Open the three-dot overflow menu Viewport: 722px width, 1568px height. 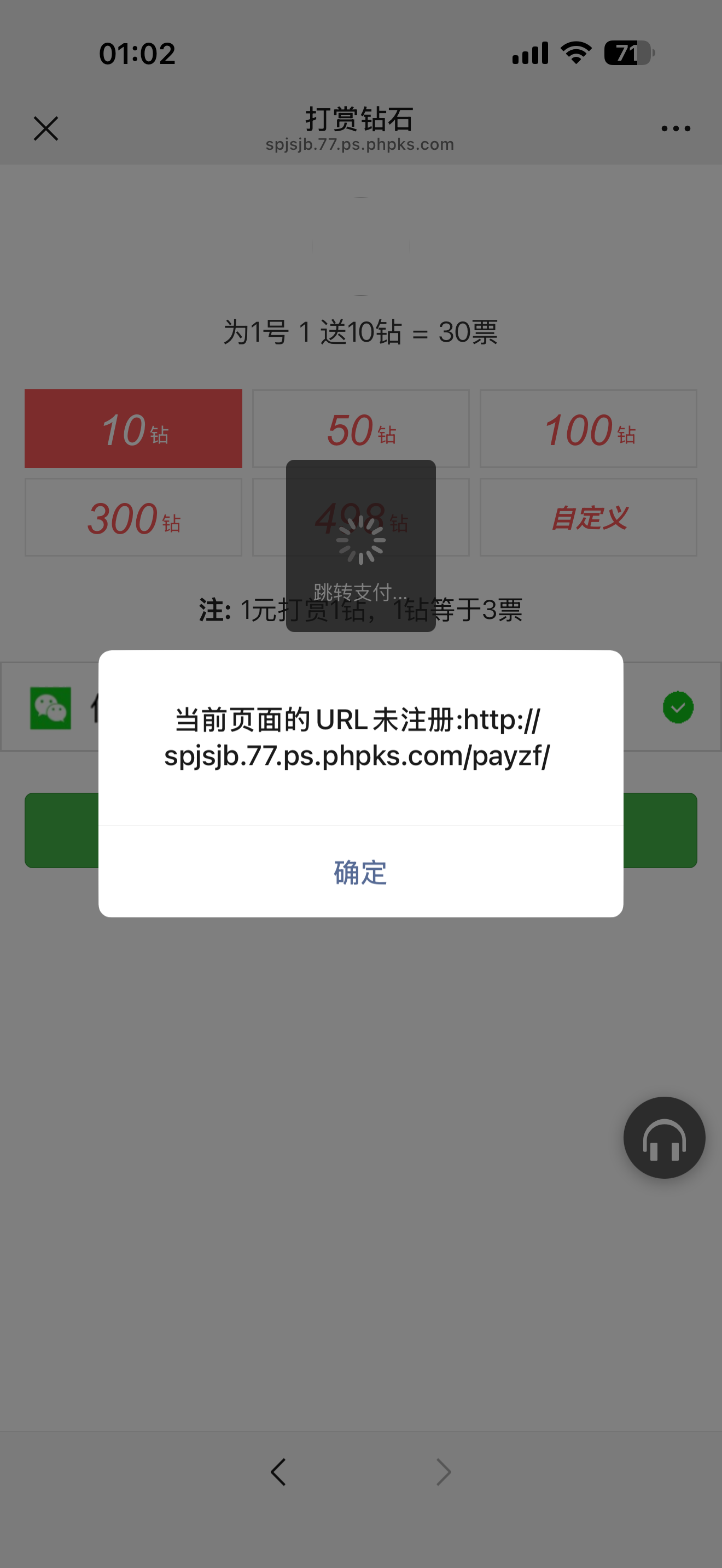pos(676,128)
